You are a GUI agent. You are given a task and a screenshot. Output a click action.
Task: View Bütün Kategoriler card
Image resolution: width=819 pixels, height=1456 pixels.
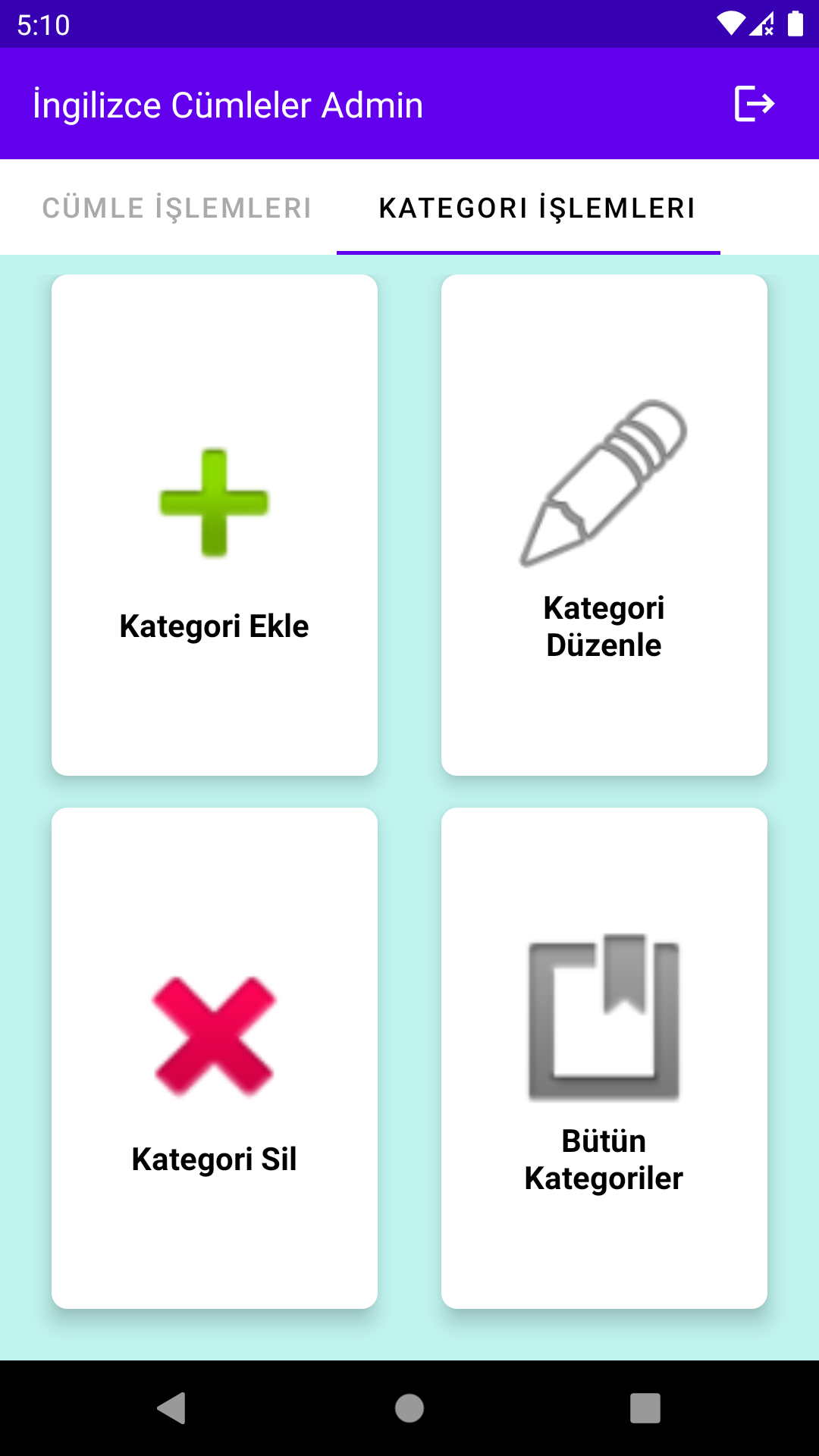coord(604,1058)
